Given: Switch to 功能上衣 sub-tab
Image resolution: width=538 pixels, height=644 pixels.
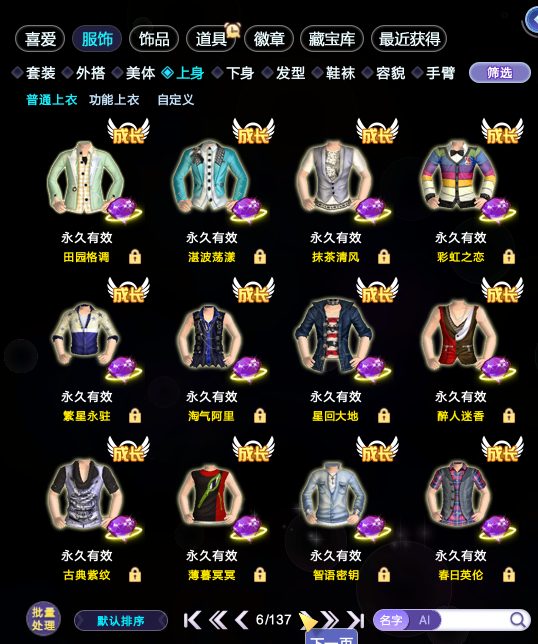Looking at the screenshot, I should 114,100.
